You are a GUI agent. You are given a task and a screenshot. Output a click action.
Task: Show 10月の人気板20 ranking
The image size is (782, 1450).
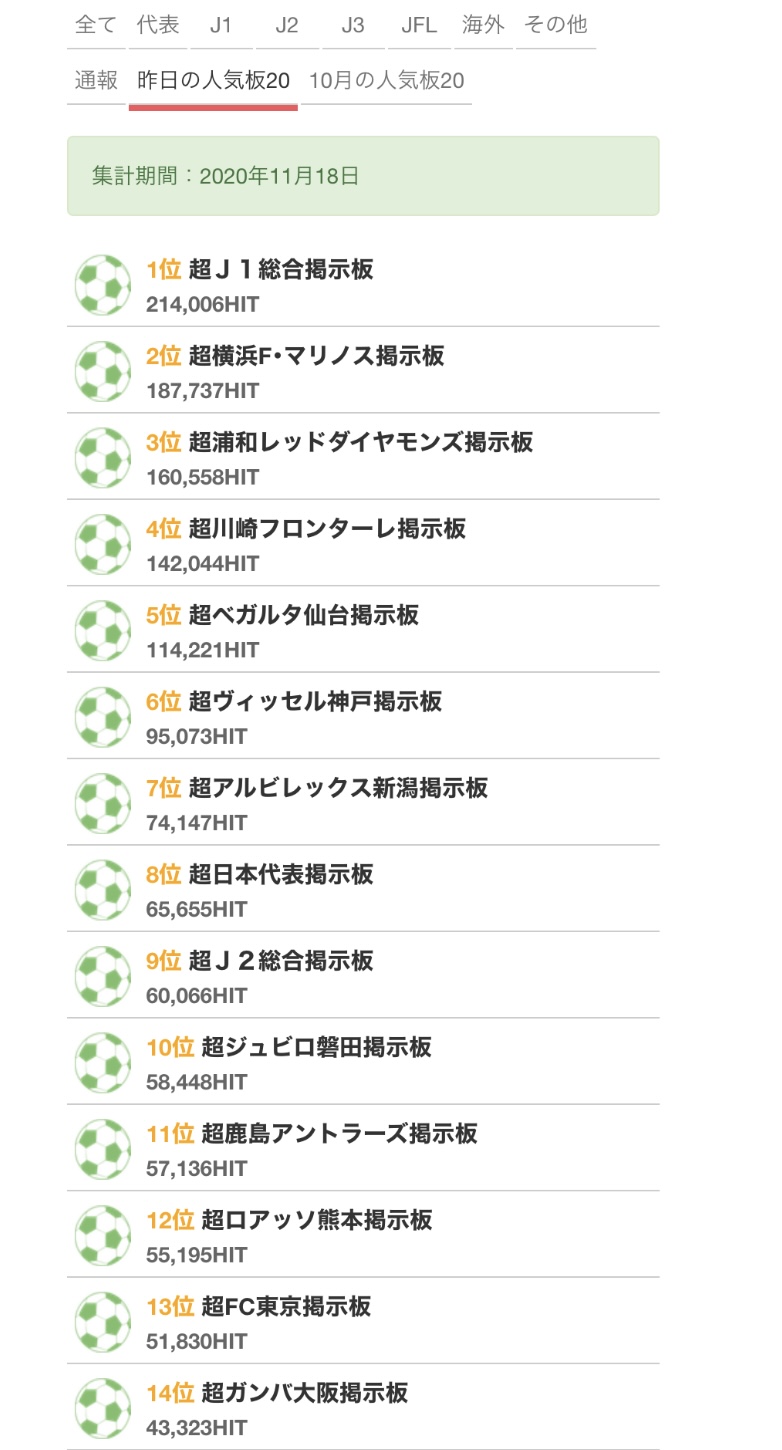point(387,81)
